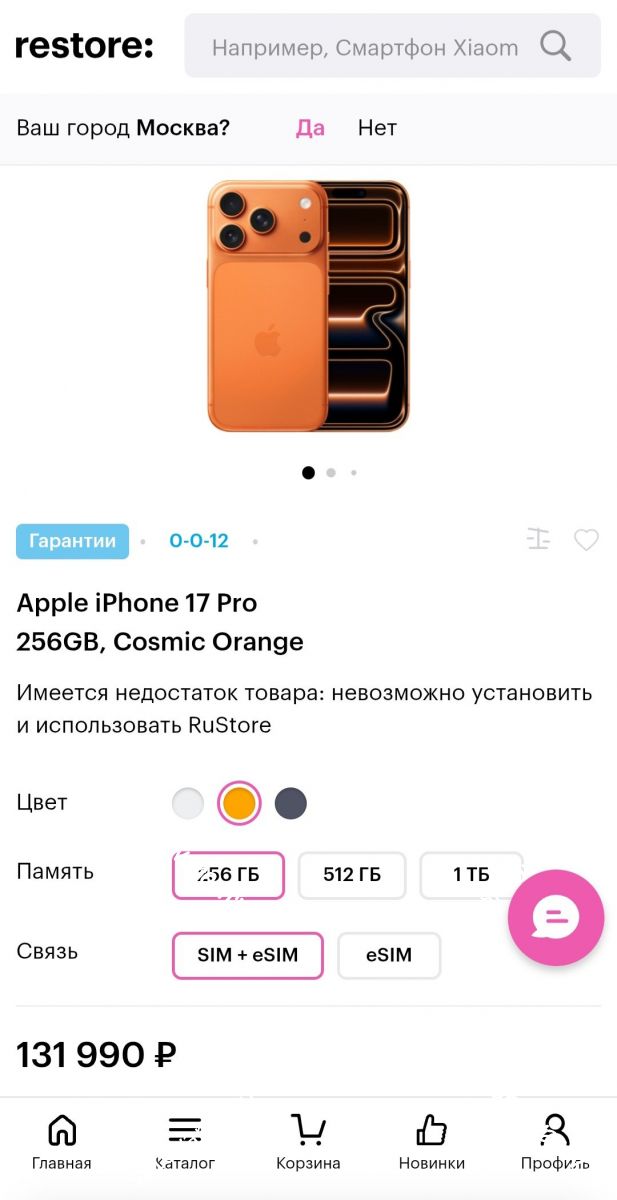Select 256 ГБ memory option
The width and height of the screenshot is (617, 1200).
(x=228, y=875)
